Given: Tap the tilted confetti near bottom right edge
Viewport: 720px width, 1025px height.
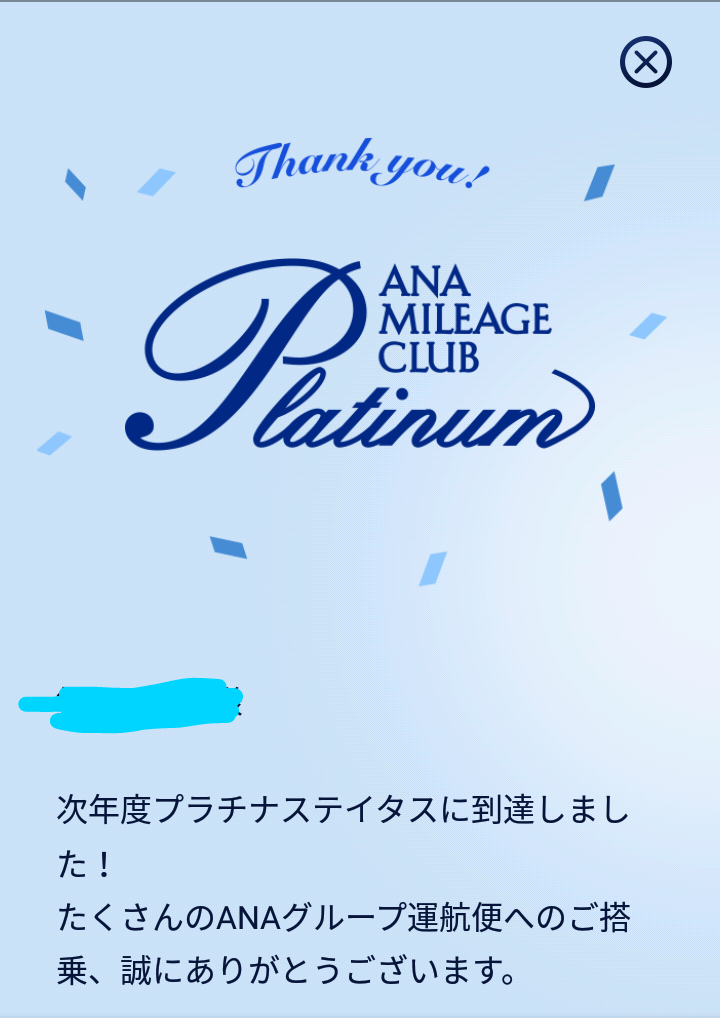Looking at the screenshot, I should pyautogui.click(x=610, y=495).
